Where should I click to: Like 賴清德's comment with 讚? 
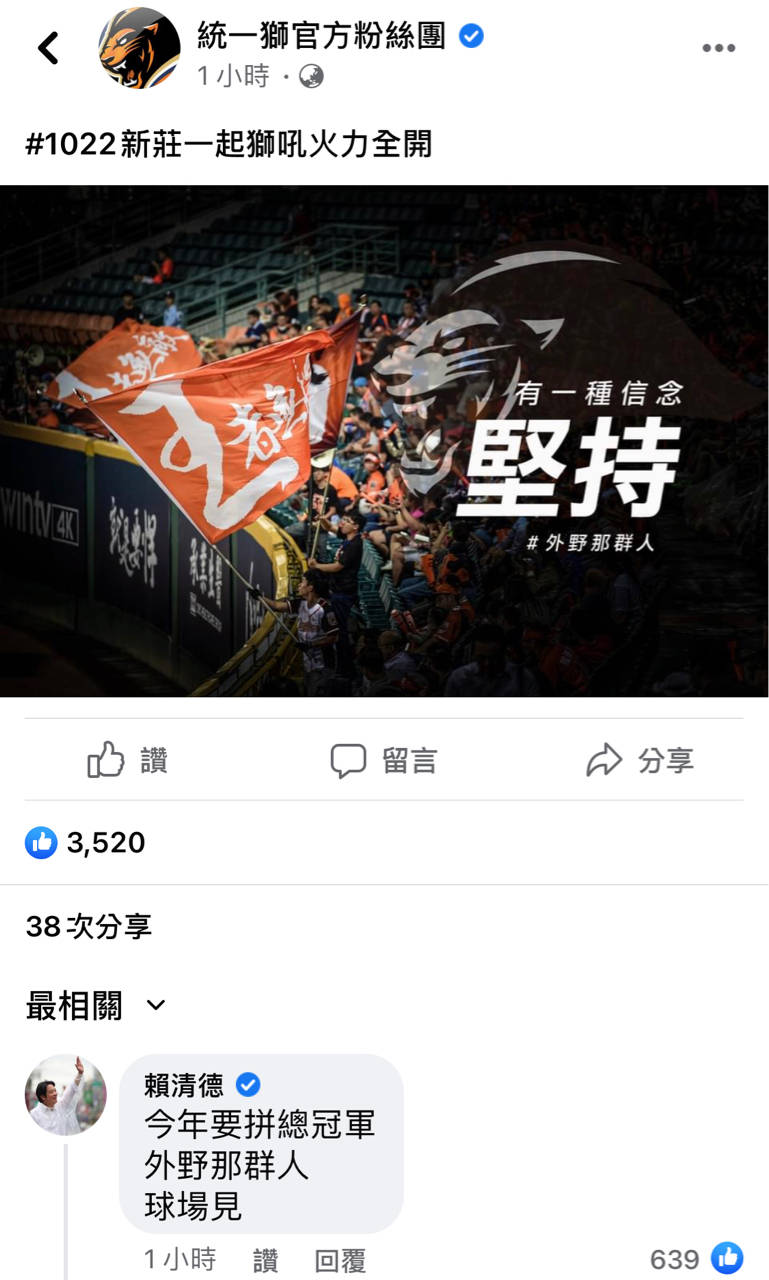265,1260
